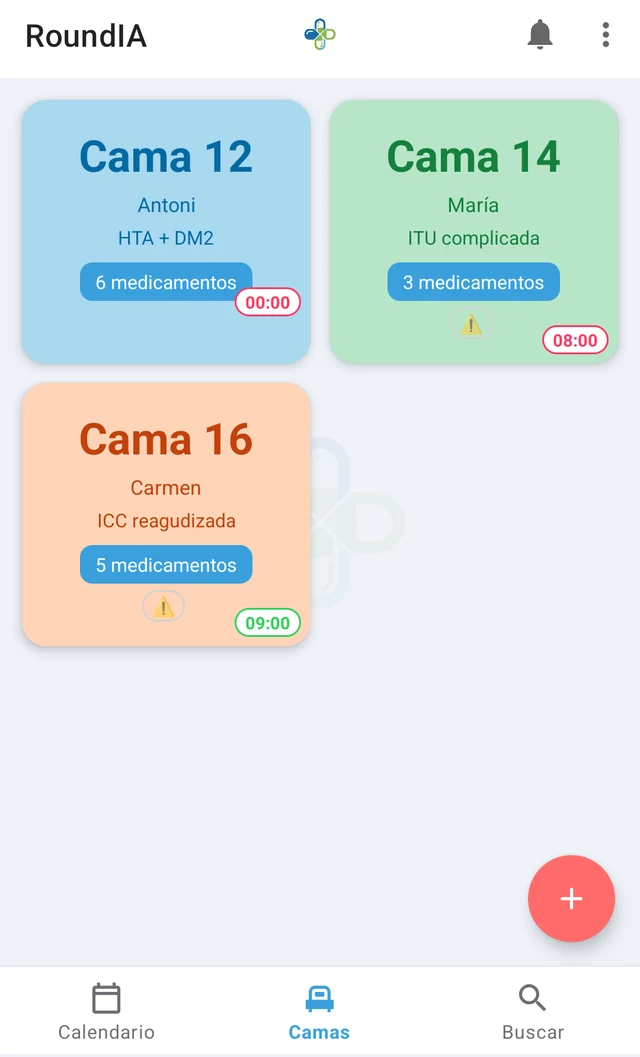View the 5 medicamentos of Cama 16
This screenshot has width=640, height=1057.
click(166, 564)
